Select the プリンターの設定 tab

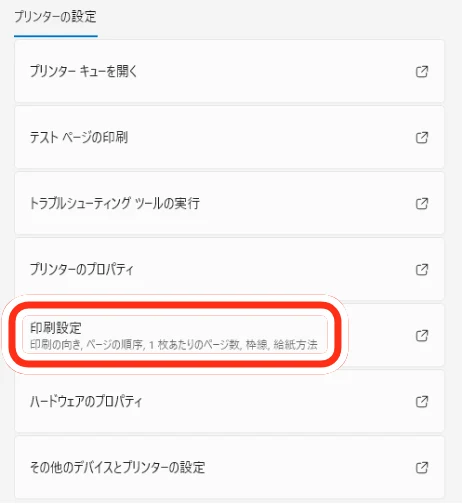coord(56,17)
